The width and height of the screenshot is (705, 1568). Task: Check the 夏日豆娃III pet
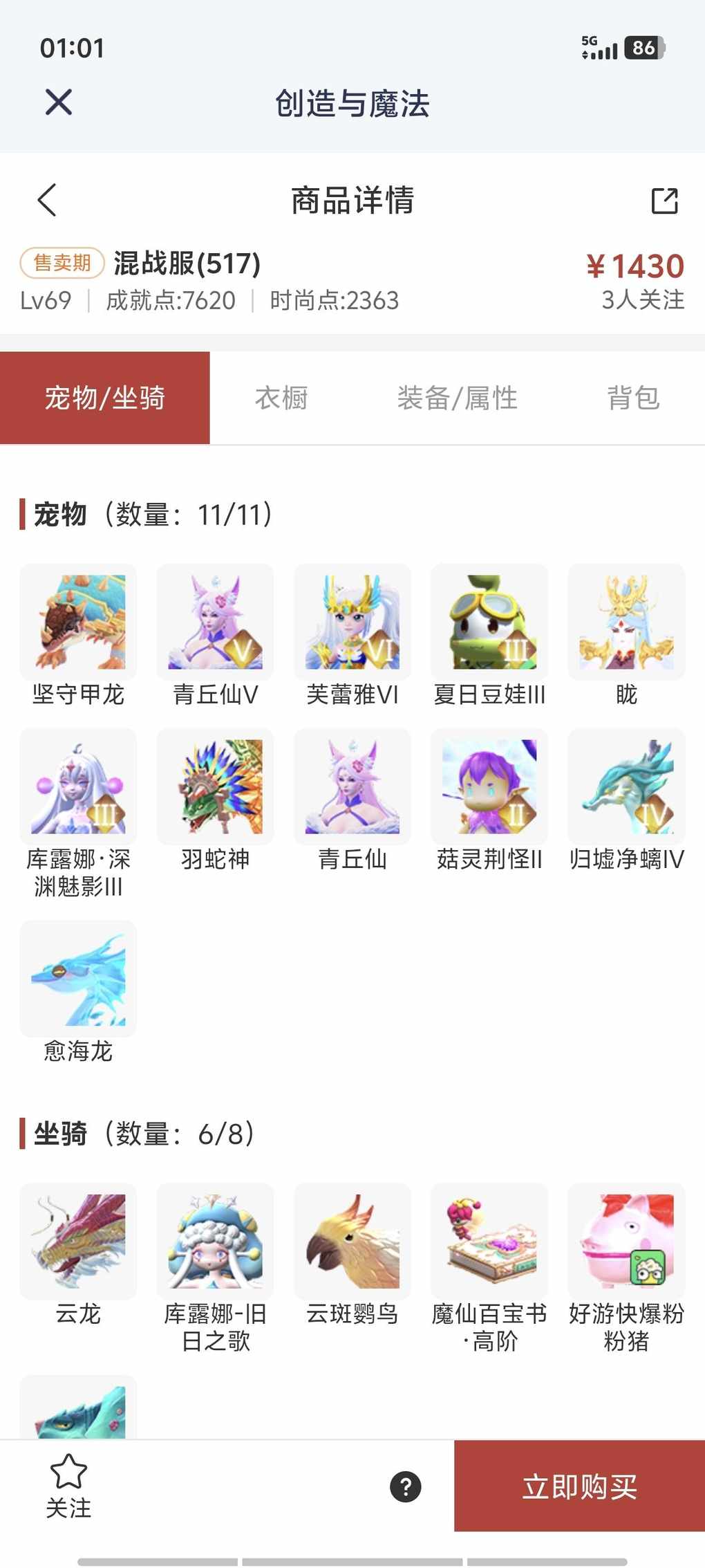click(489, 622)
